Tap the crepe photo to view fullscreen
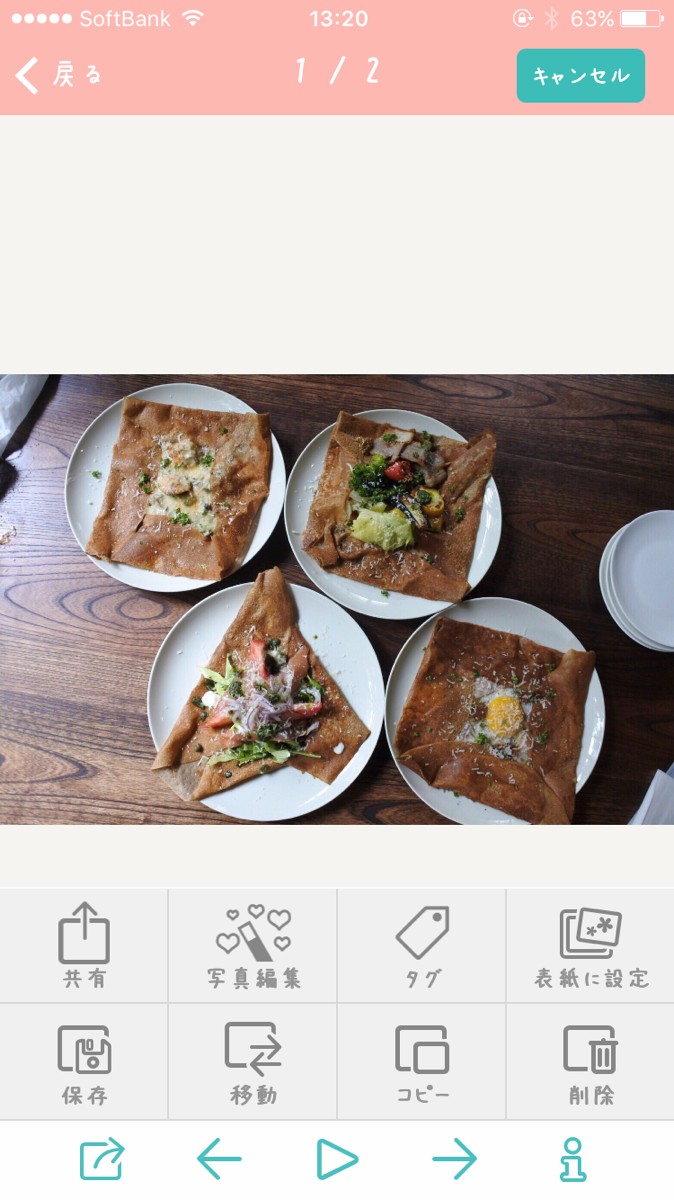This screenshot has height=1200, width=674. click(337, 599)
